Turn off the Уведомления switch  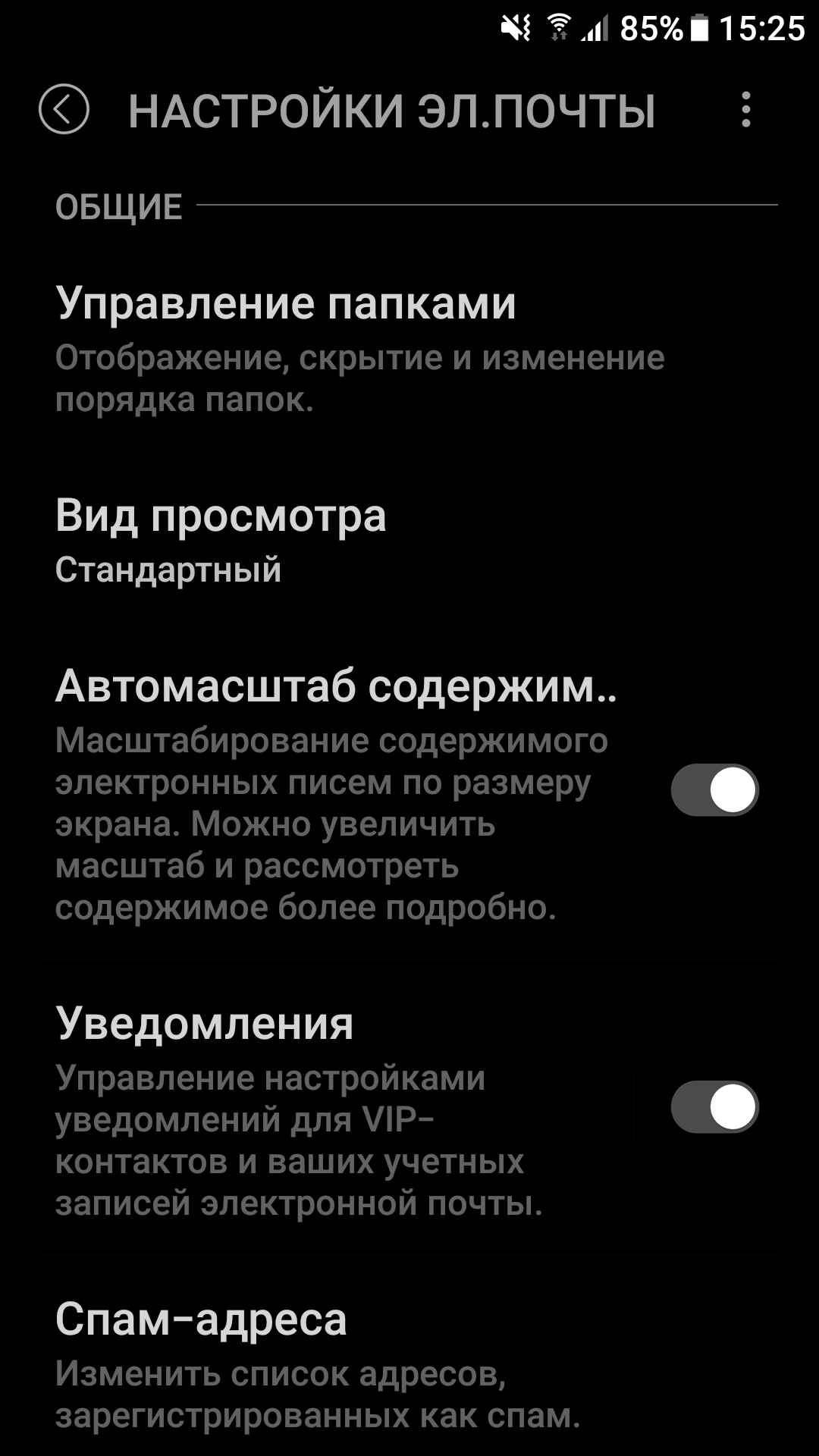coord(714,1106)
